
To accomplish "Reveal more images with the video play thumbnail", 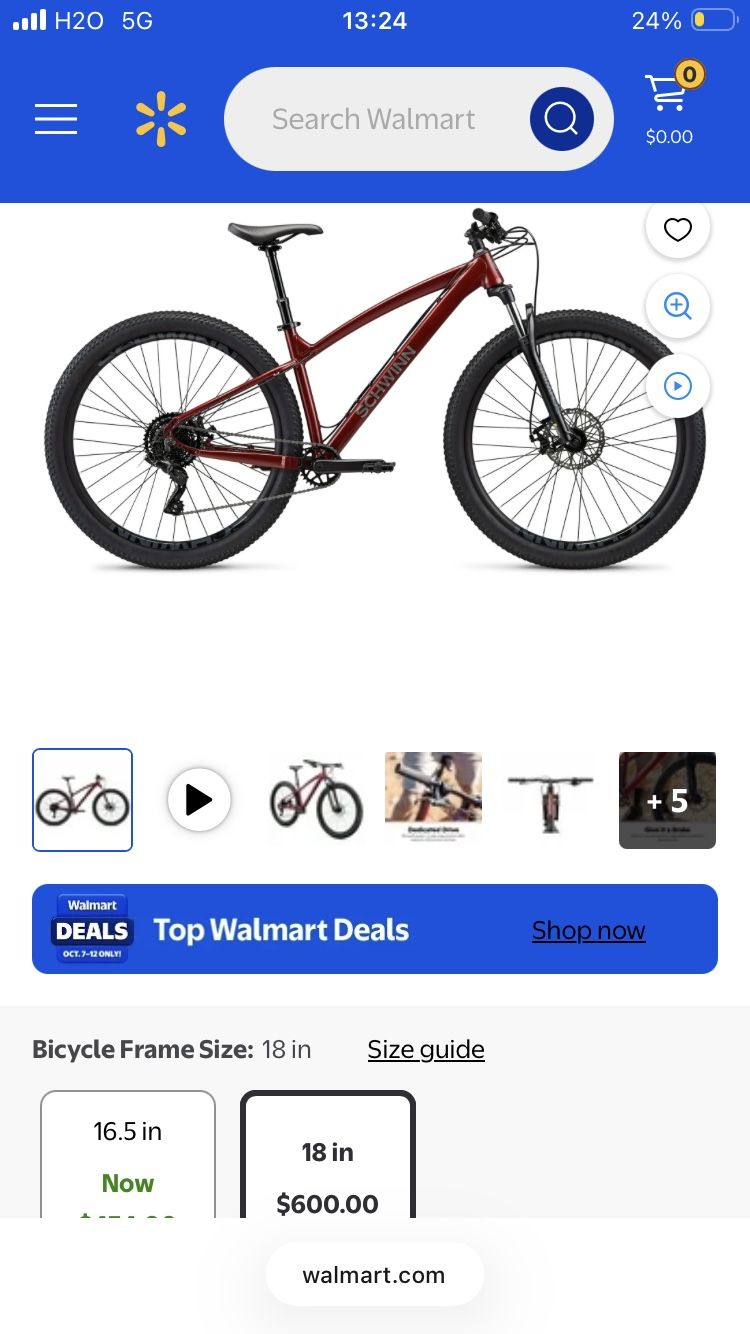I will point(199,799).
